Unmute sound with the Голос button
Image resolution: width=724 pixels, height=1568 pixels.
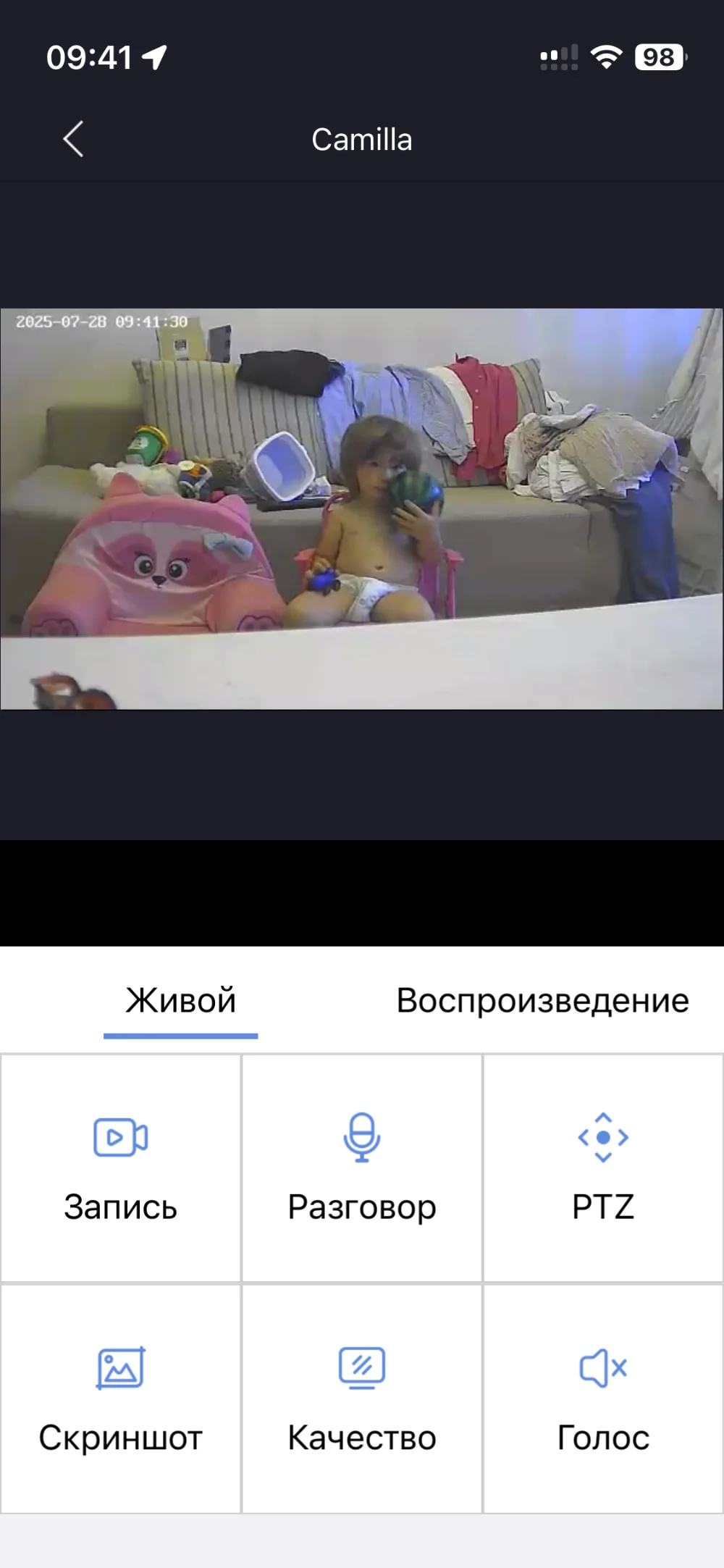tap(603, 1399)
